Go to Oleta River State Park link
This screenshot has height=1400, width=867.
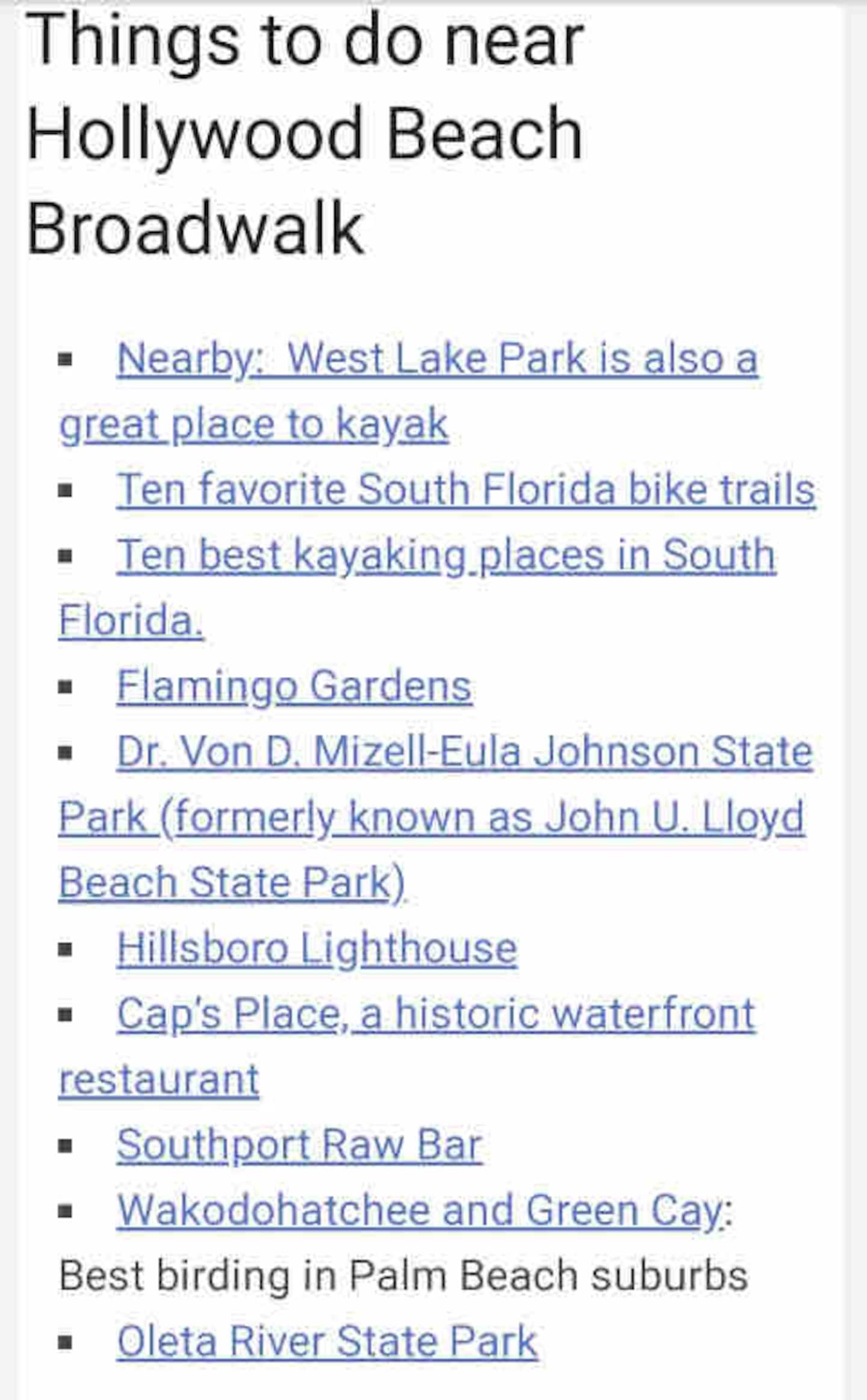(327, 1342)
